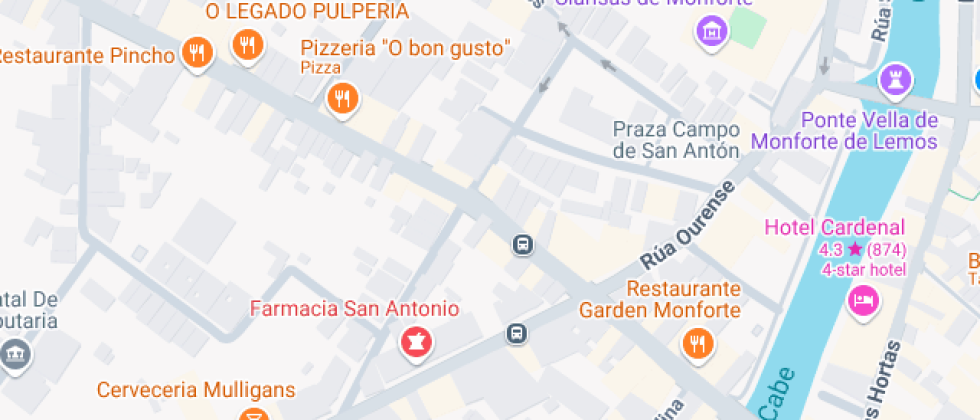The width and height of the screenshot is (980, 420).
Task: Tap the O Legado Pulperia restaurant pin
Action: [x=246, y=45]
